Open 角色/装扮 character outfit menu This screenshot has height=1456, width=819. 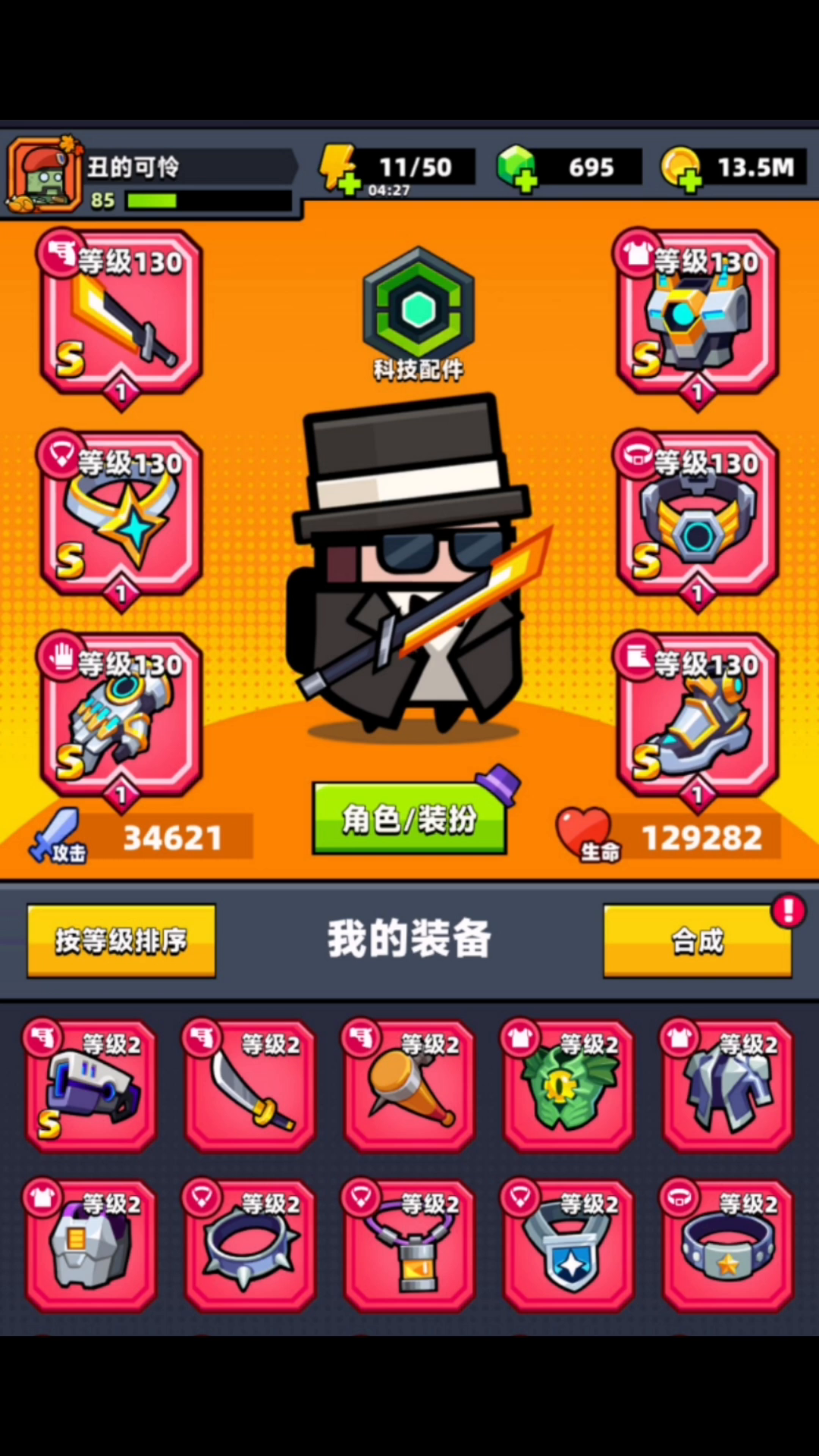click(409, 819)
